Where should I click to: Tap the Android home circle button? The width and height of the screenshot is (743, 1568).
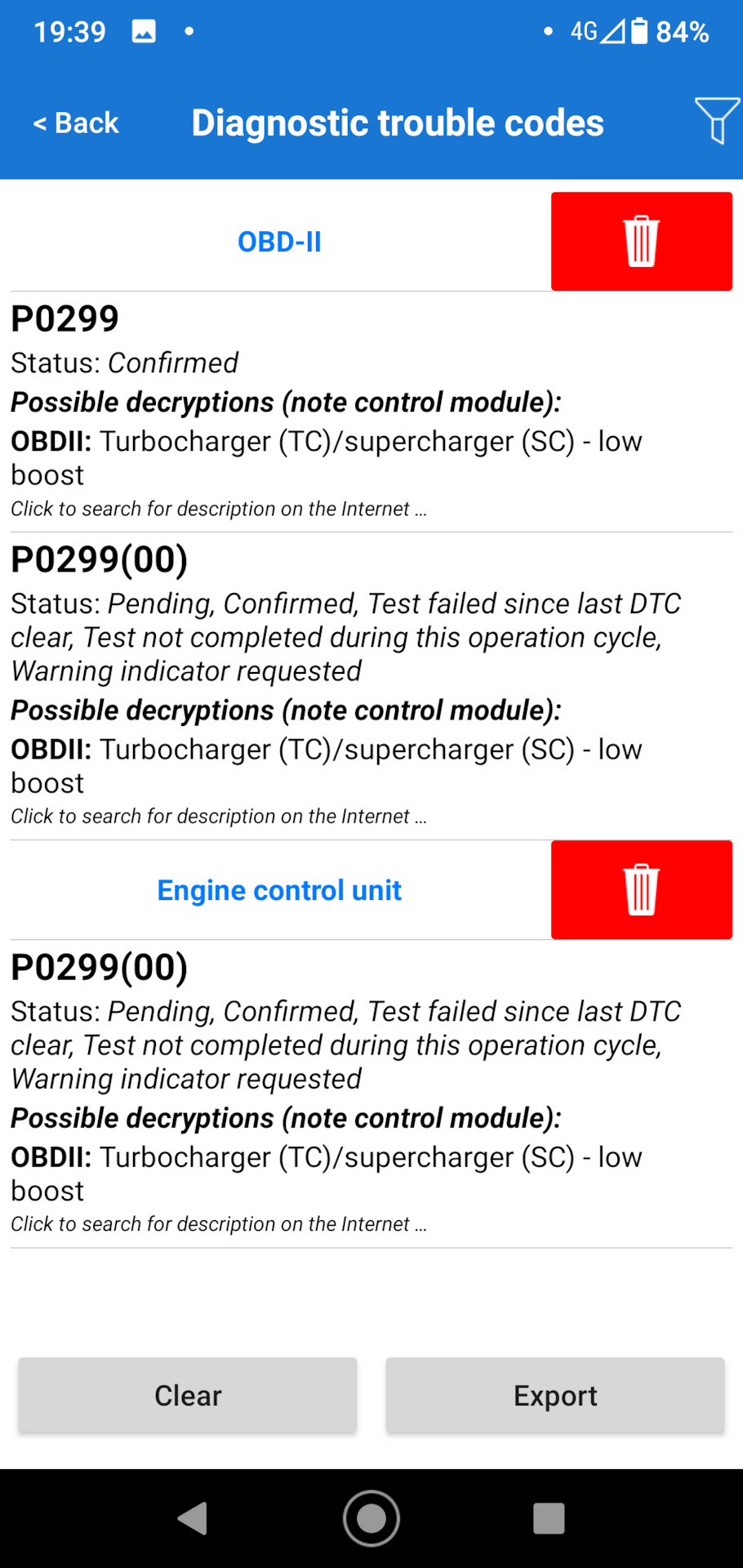click(371, 1517)
